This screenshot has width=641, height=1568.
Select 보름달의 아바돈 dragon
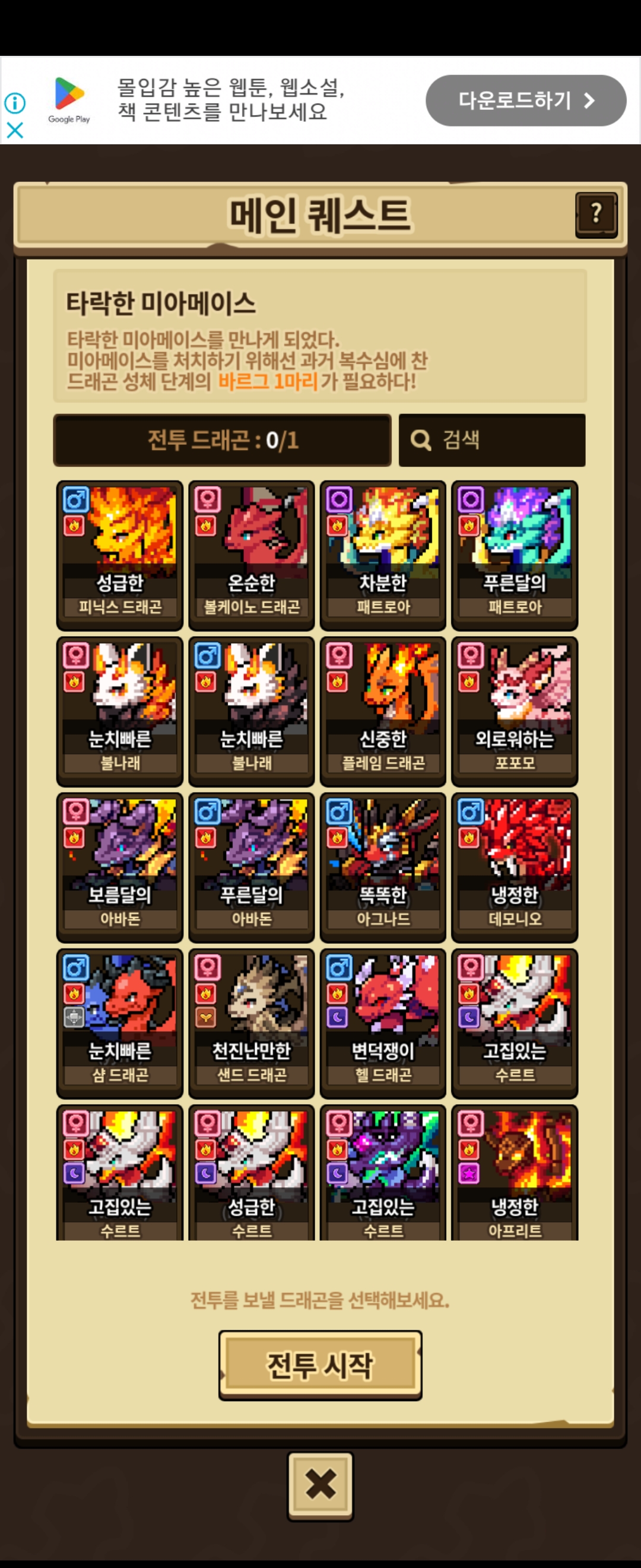pyautogui.click(x=120, y=867)
